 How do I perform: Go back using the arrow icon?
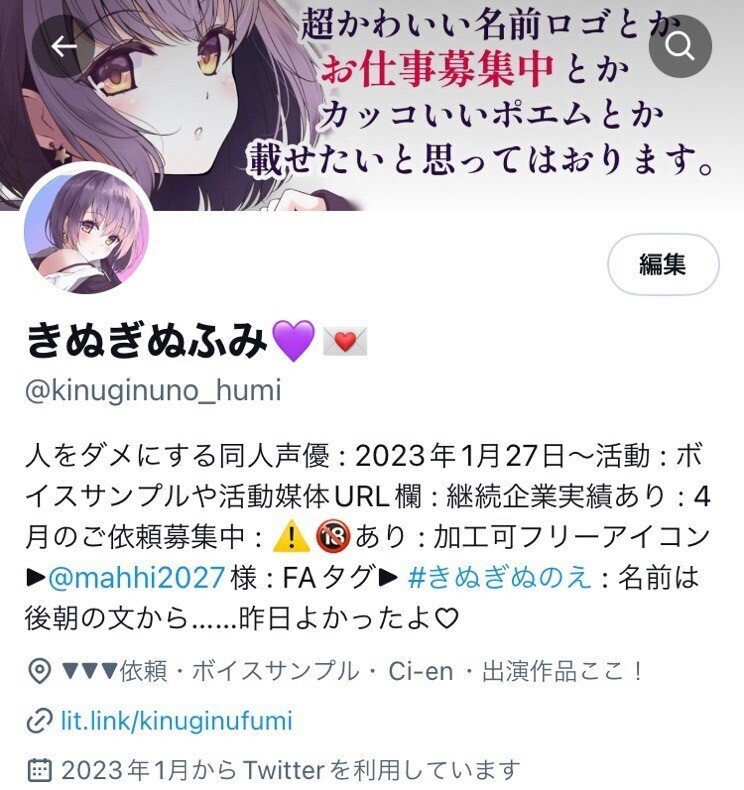64,47
